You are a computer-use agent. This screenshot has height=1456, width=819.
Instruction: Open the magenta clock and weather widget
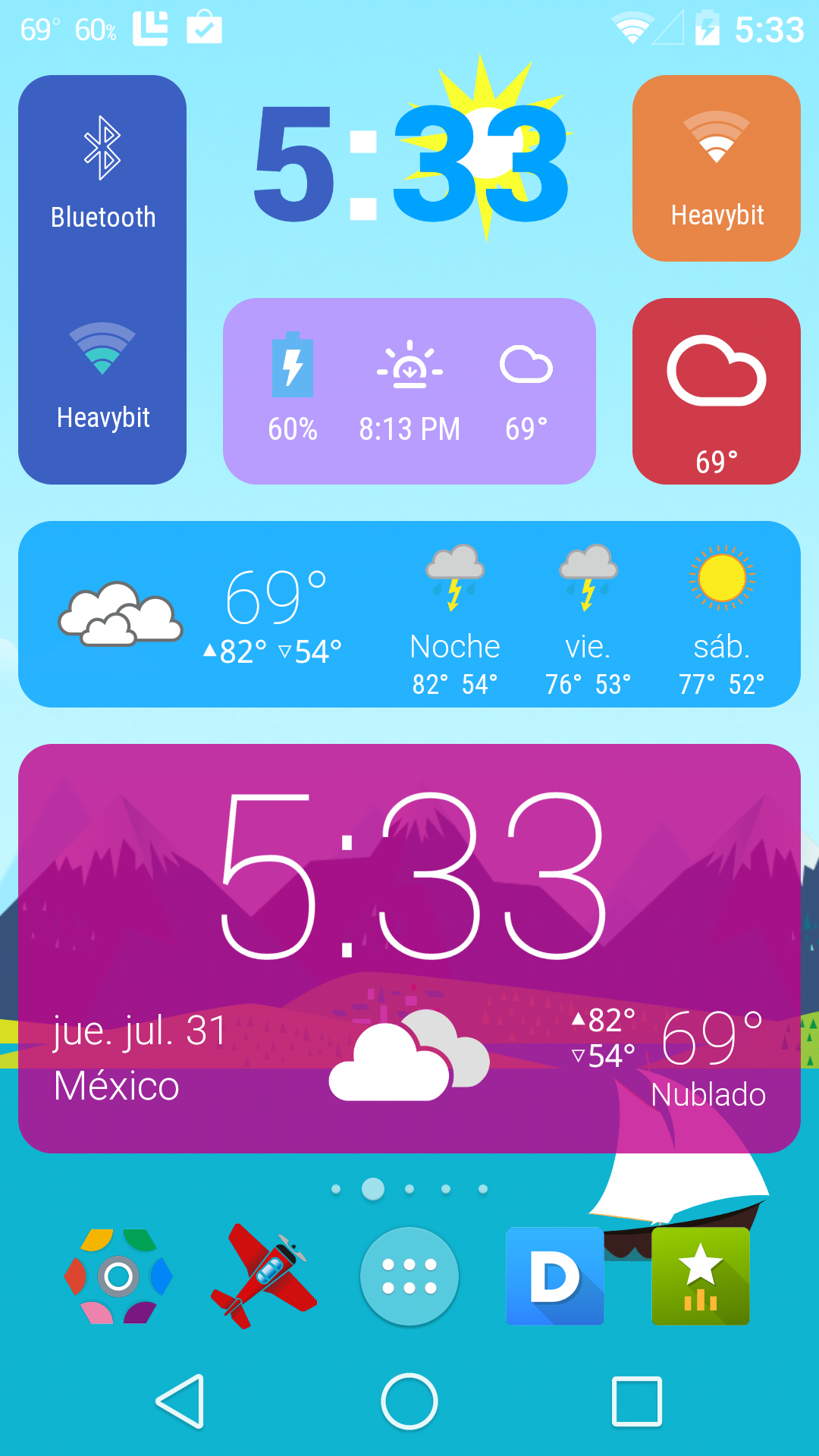409,948
